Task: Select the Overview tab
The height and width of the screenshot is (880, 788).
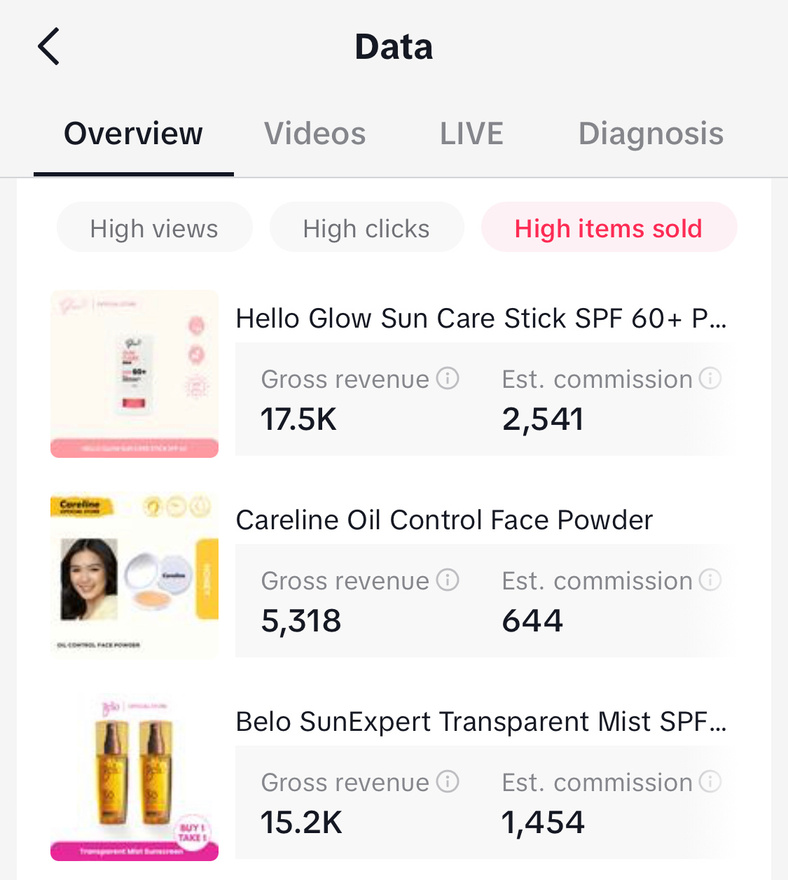Action: [133, 134]
